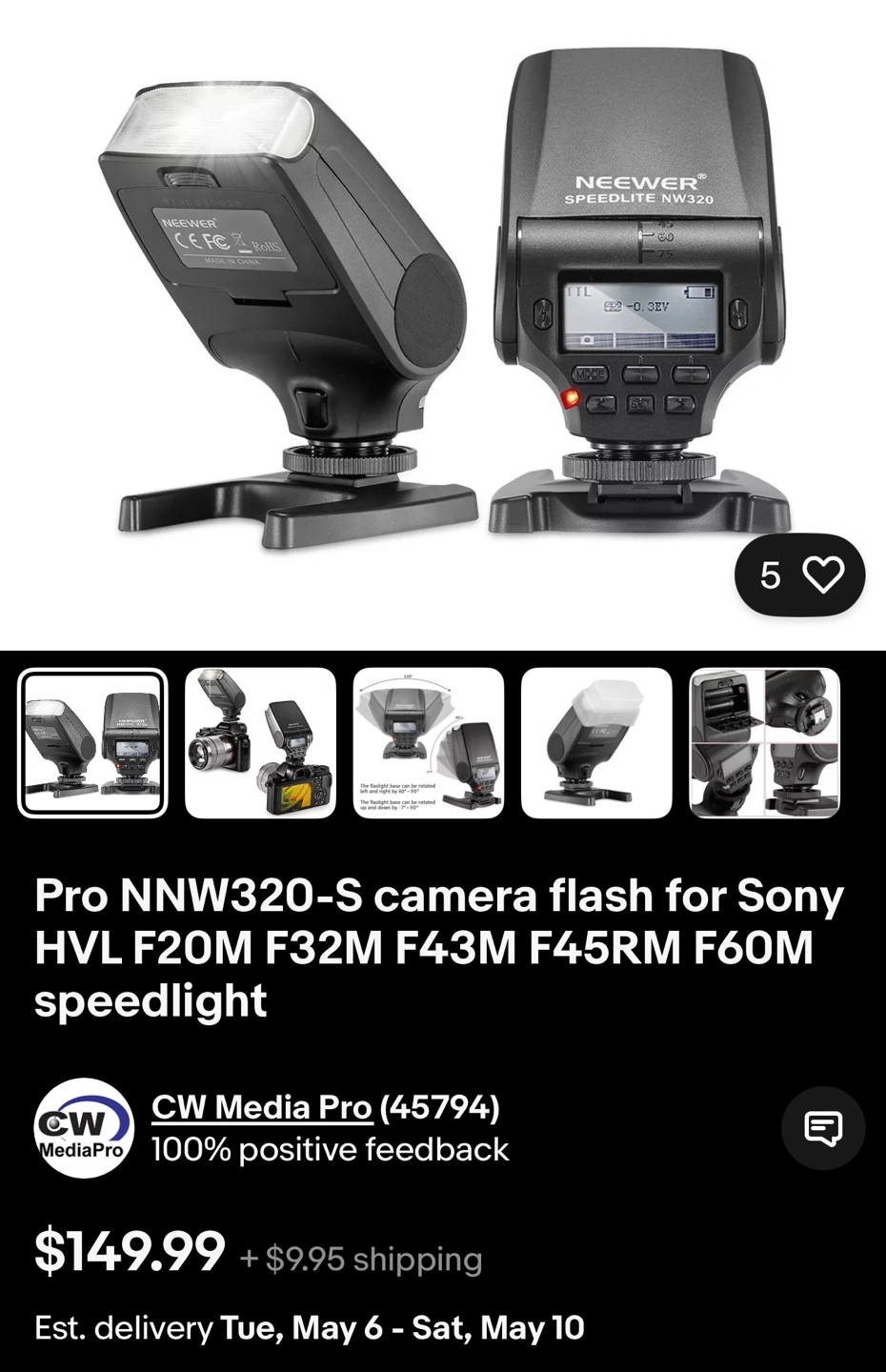Select the first thumbnail of two flash units
The height and width of the screenshot is (1372, 886).
(92, 743)
